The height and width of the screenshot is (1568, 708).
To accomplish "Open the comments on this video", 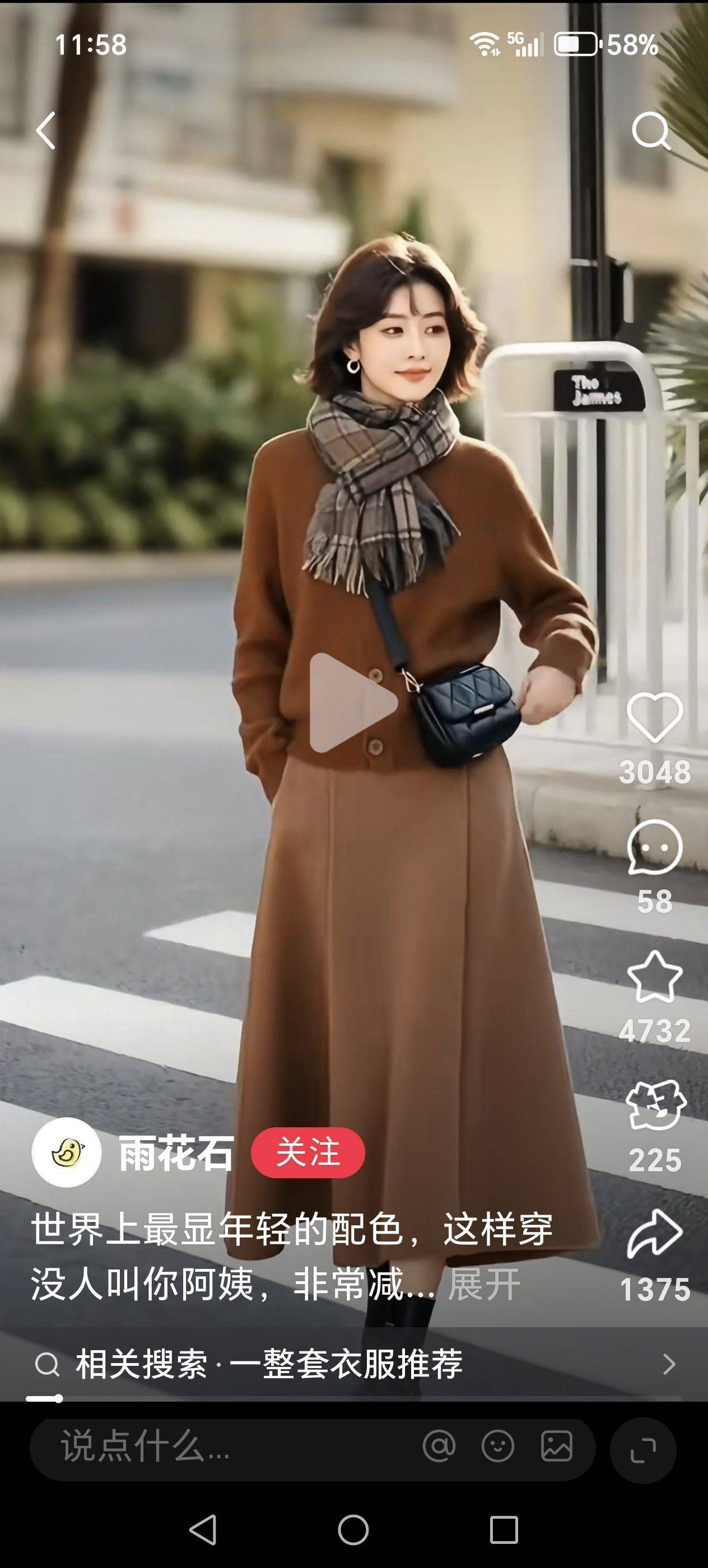I will point(654,847).
